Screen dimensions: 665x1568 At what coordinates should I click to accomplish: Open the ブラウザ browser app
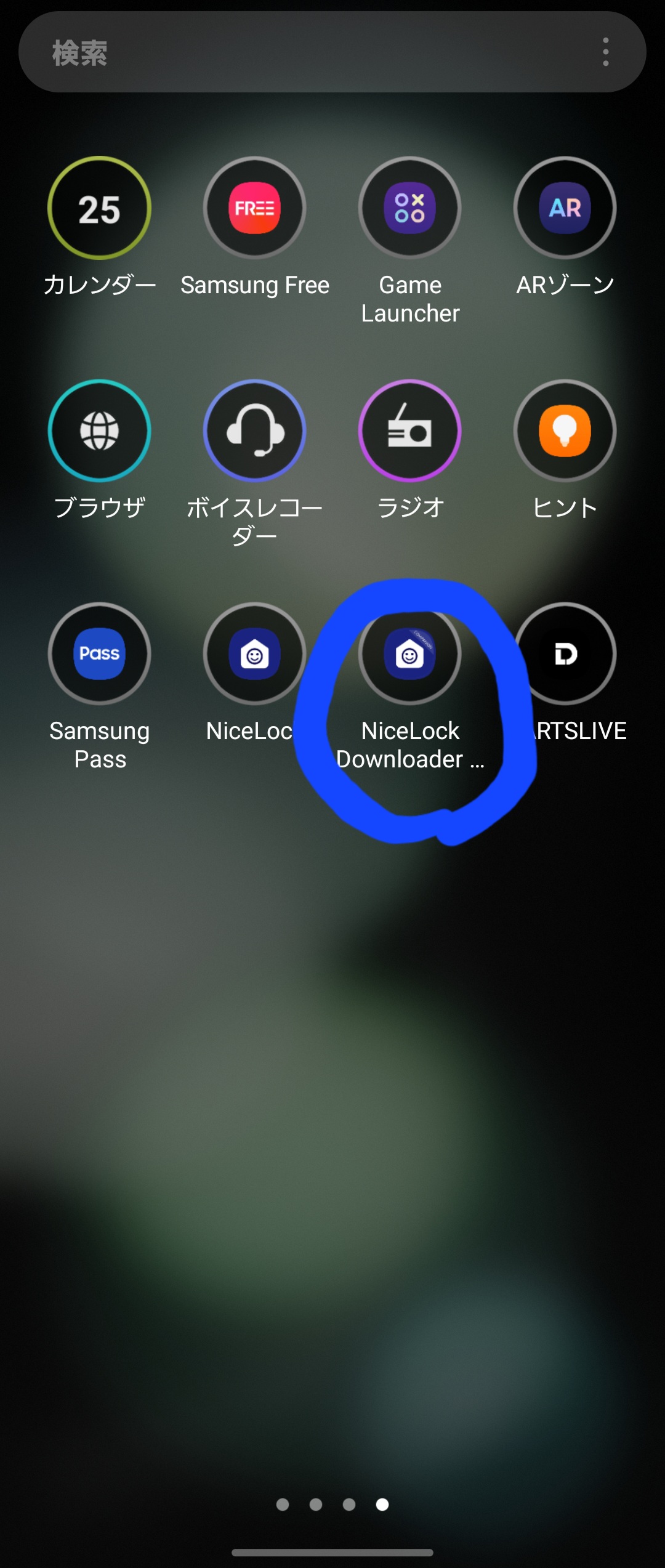pos(100,431)
